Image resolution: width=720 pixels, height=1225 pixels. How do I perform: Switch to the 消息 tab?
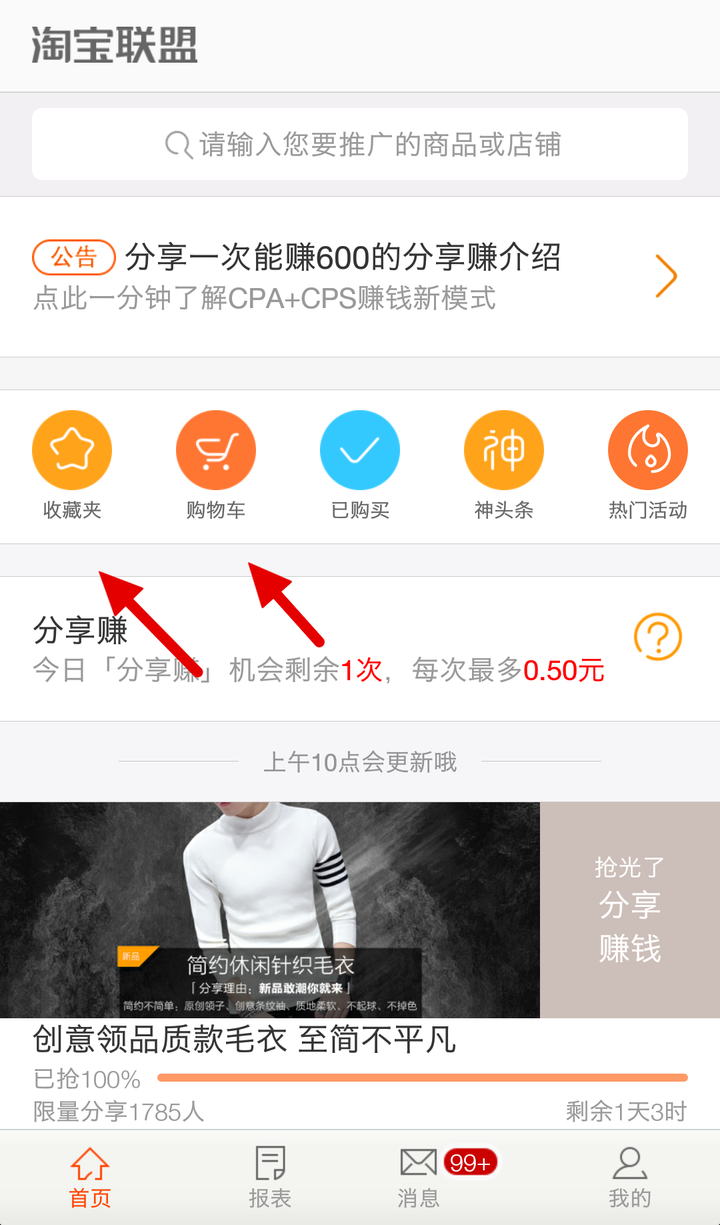[x=420, y=1178]
